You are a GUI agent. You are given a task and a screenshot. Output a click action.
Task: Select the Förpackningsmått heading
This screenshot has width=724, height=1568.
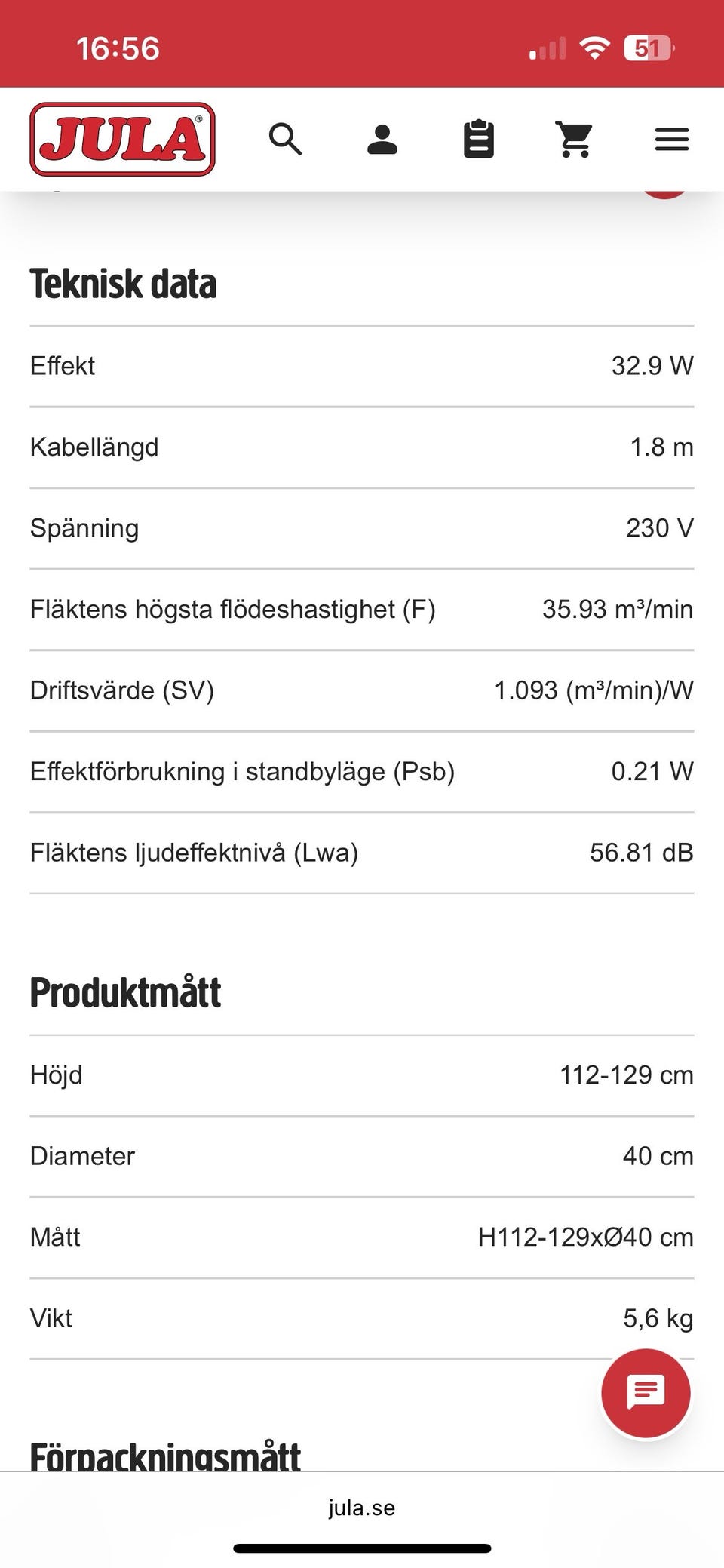[x=164, y=1455]
